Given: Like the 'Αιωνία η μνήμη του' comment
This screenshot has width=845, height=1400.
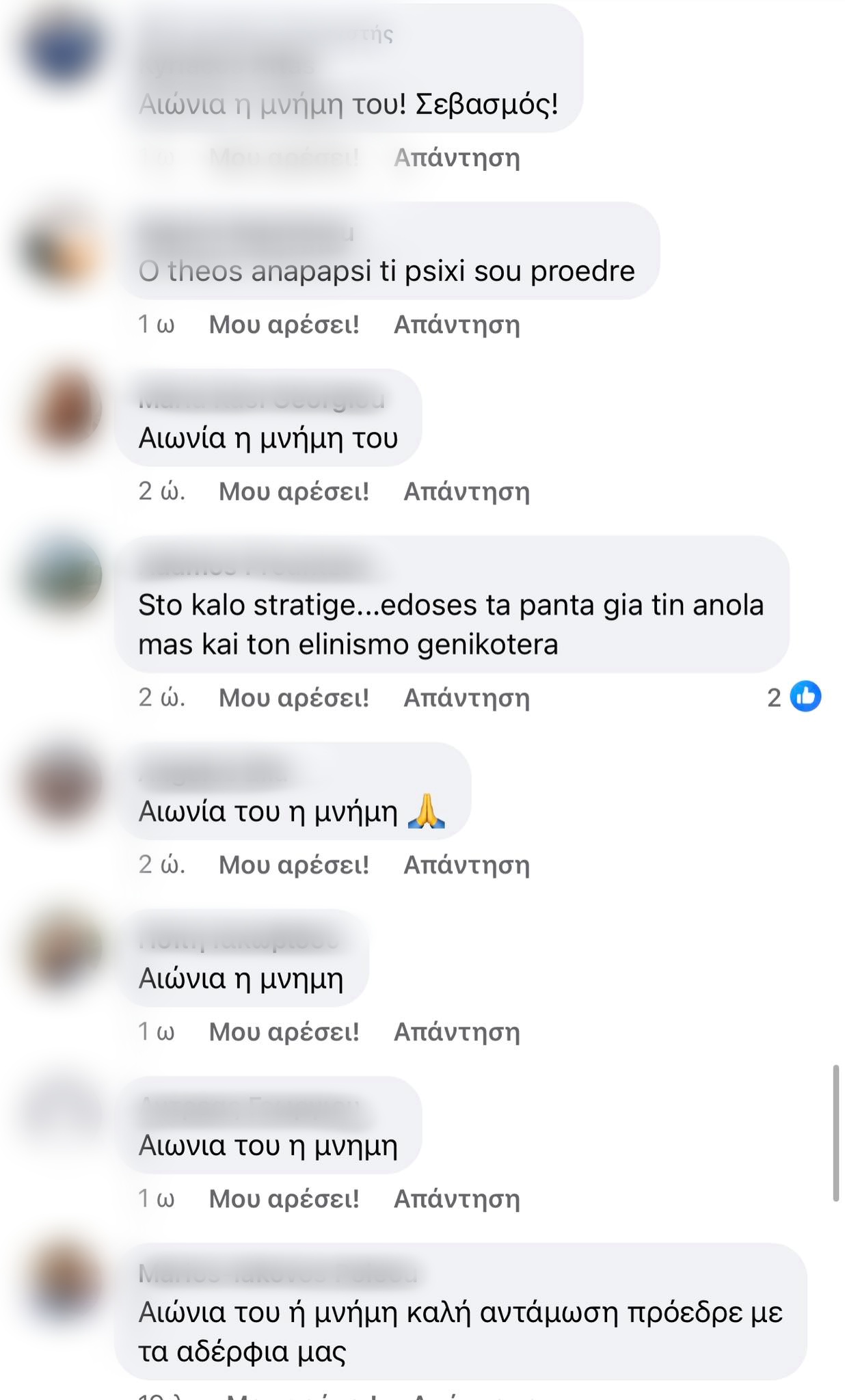Looking at the screenshot, I should tap(293, 492).
